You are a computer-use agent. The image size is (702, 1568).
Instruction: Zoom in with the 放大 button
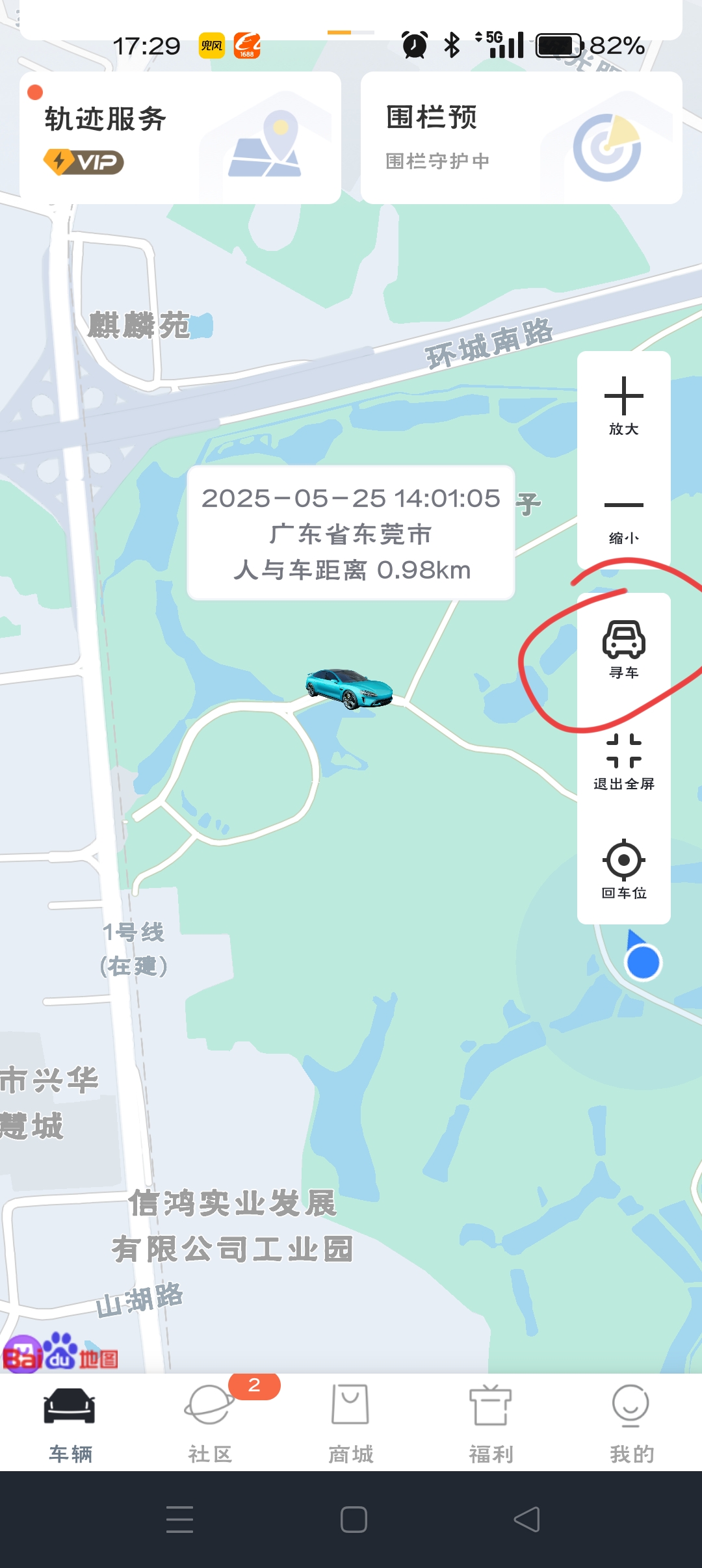click(x=623, y=406)
